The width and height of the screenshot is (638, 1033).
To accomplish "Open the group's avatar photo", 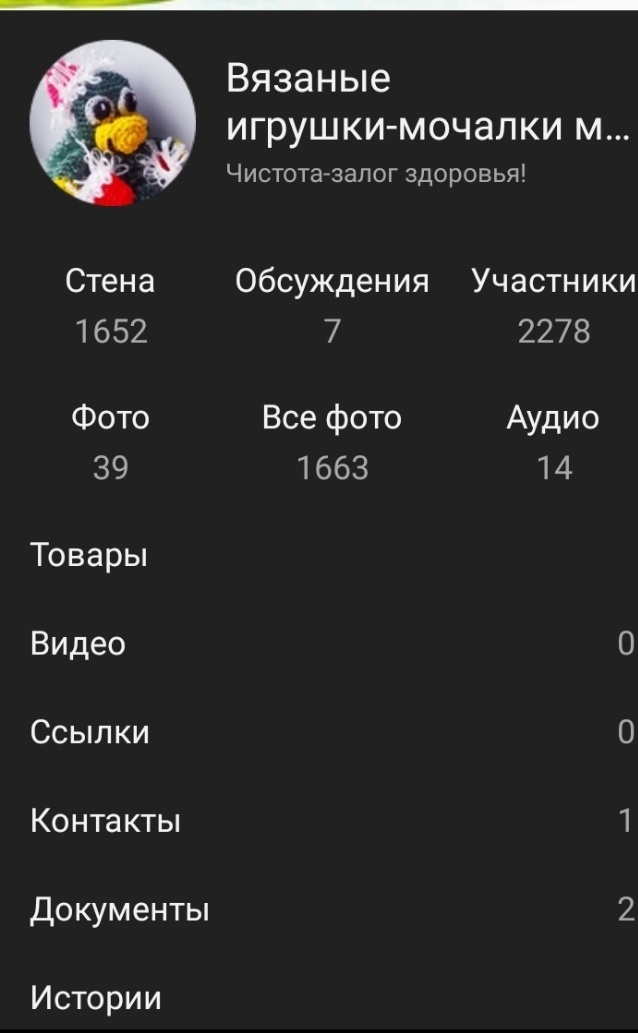I will [113, 123].
